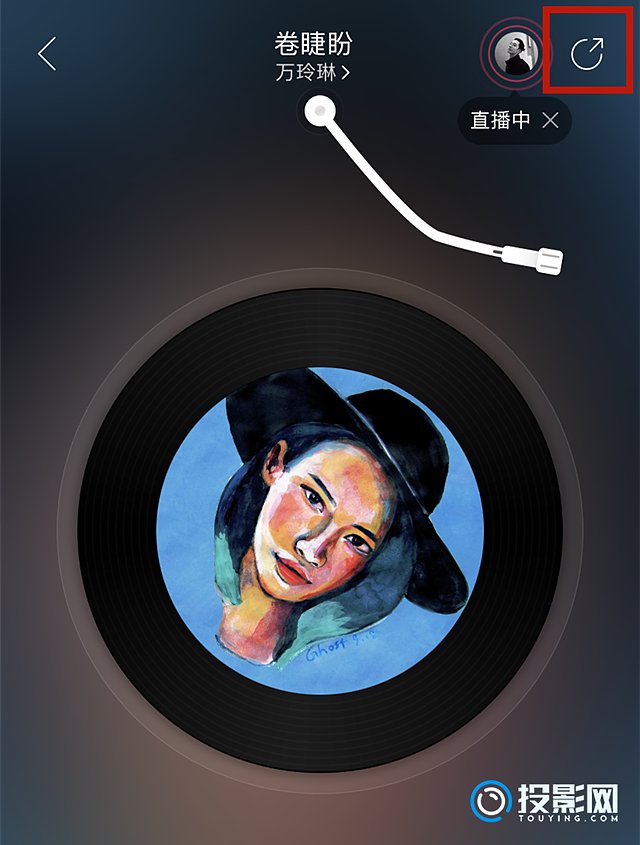Open the live stream avatar
This screenshot has width=640, height=845.
click(x=516, y=53)
